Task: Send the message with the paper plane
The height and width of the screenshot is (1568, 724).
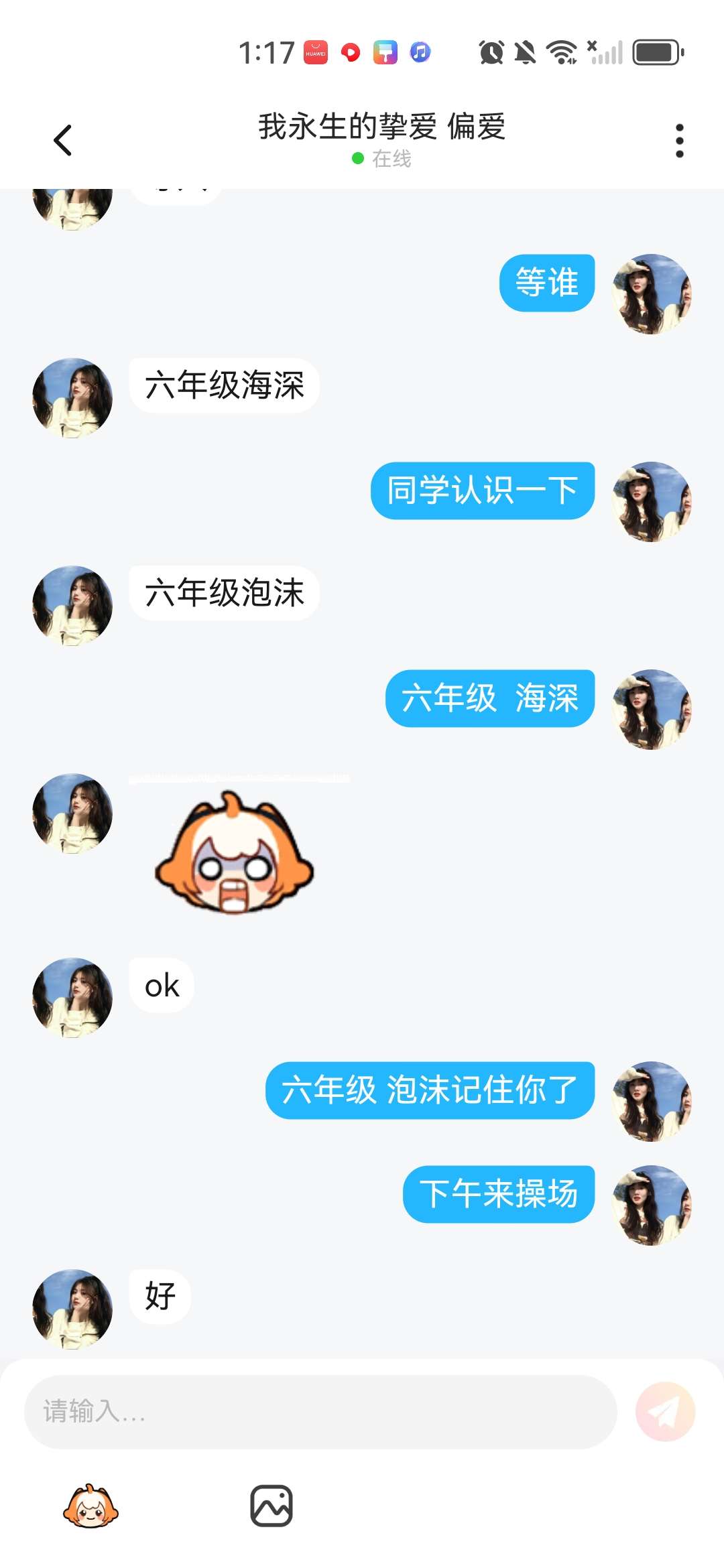Action: click(665, 1411)
